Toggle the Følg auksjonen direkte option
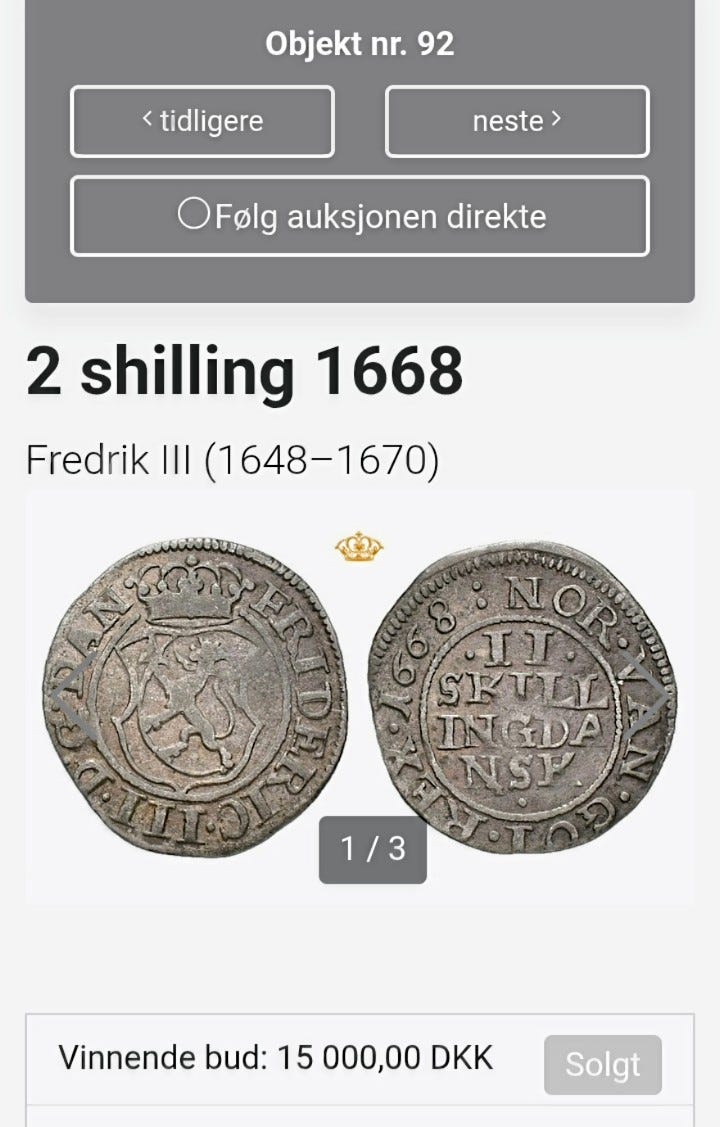Viewport: 720px width, 1127px height. point(358,216)
